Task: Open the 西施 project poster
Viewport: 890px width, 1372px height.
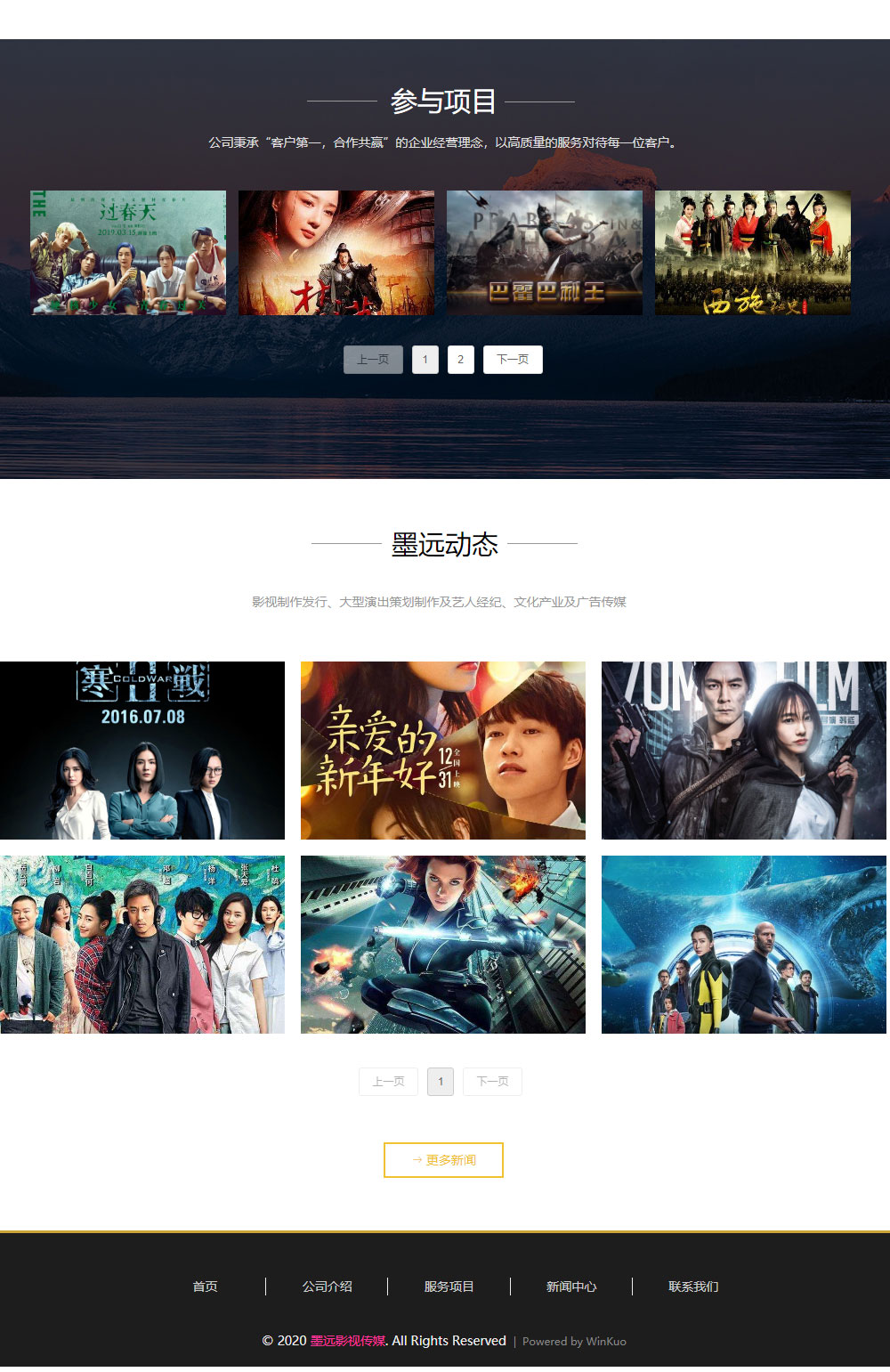Action: pyautogui.click(x=752, y=252)
